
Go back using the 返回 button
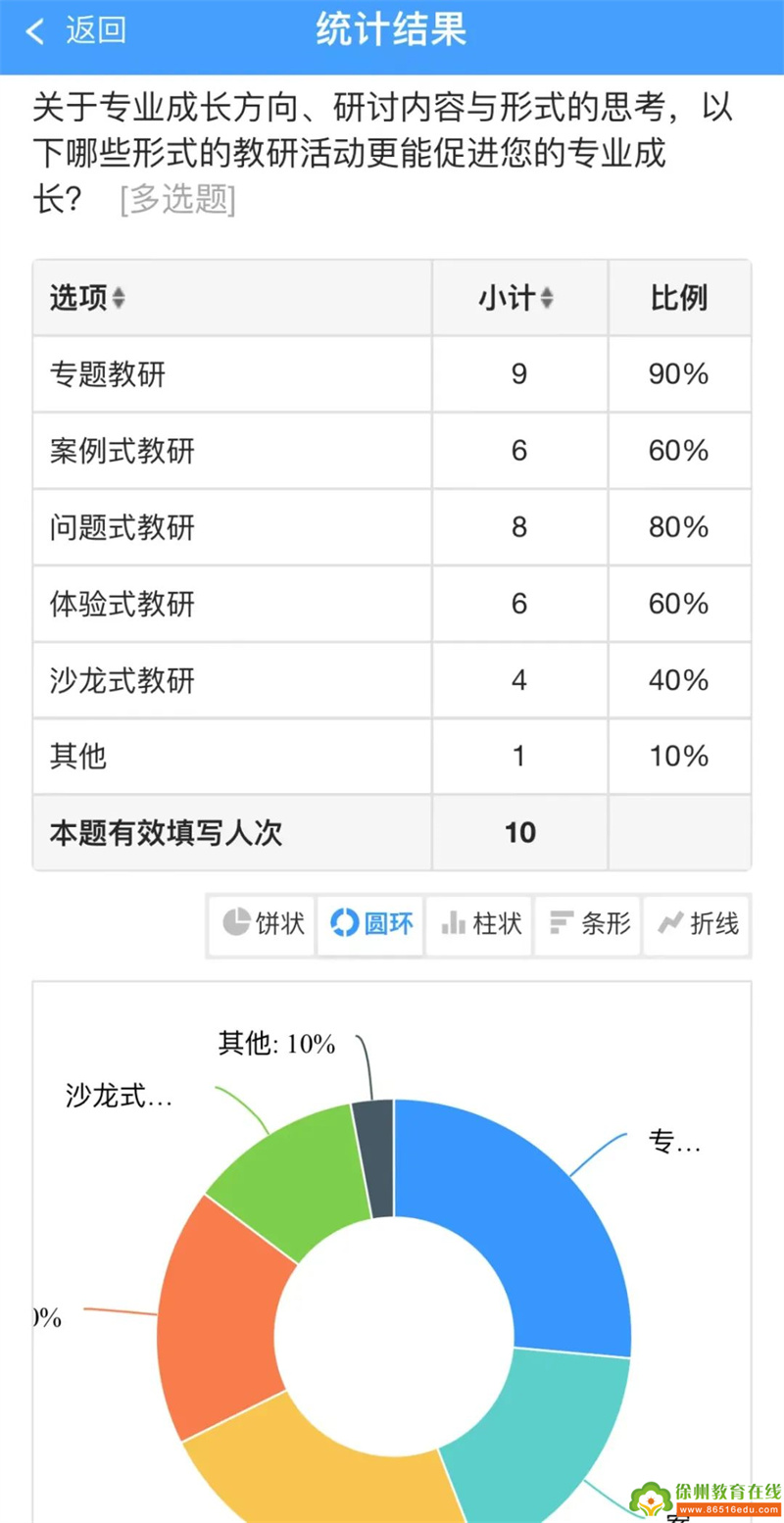76,31
